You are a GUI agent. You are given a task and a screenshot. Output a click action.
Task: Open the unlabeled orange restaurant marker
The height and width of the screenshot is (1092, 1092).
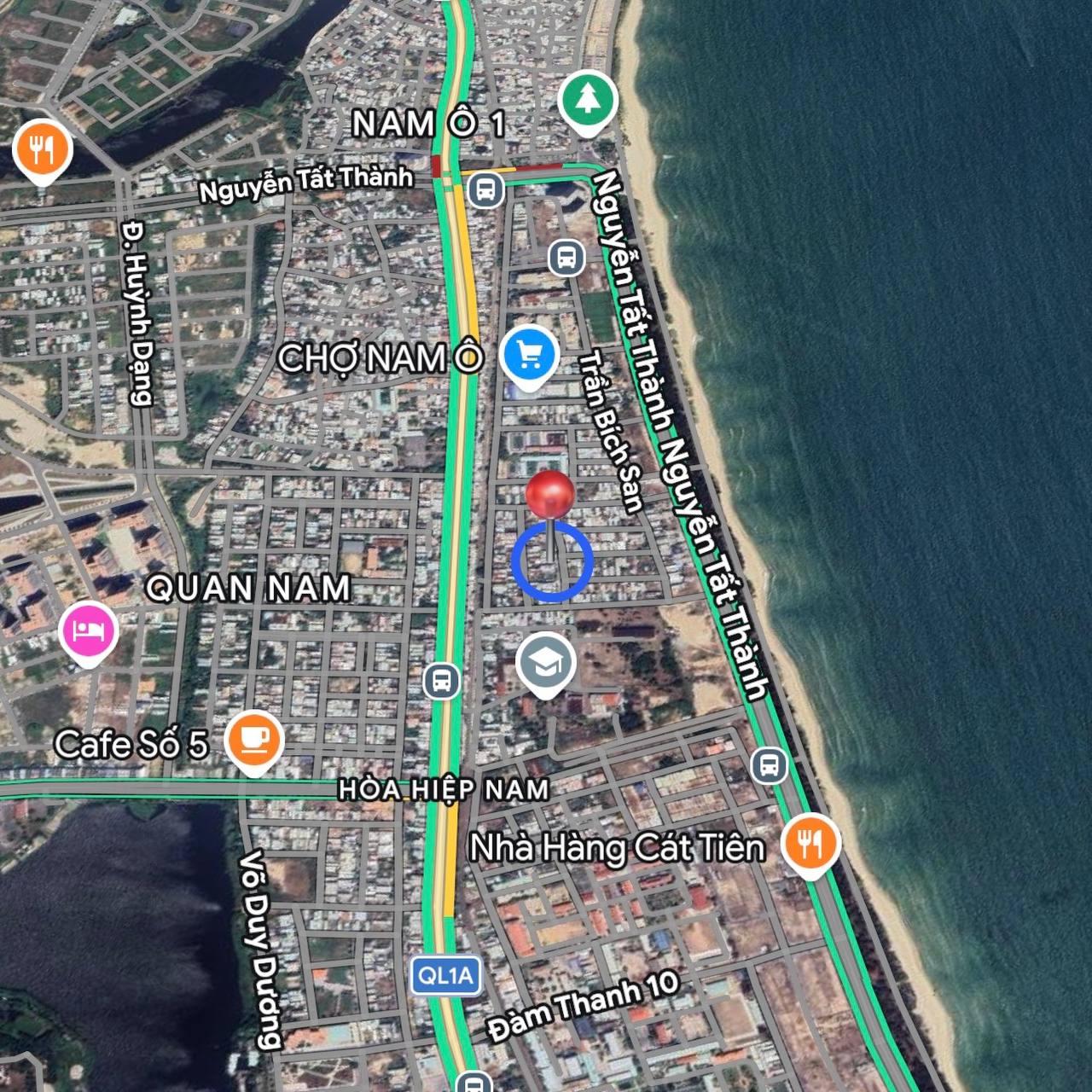(42, 151)
